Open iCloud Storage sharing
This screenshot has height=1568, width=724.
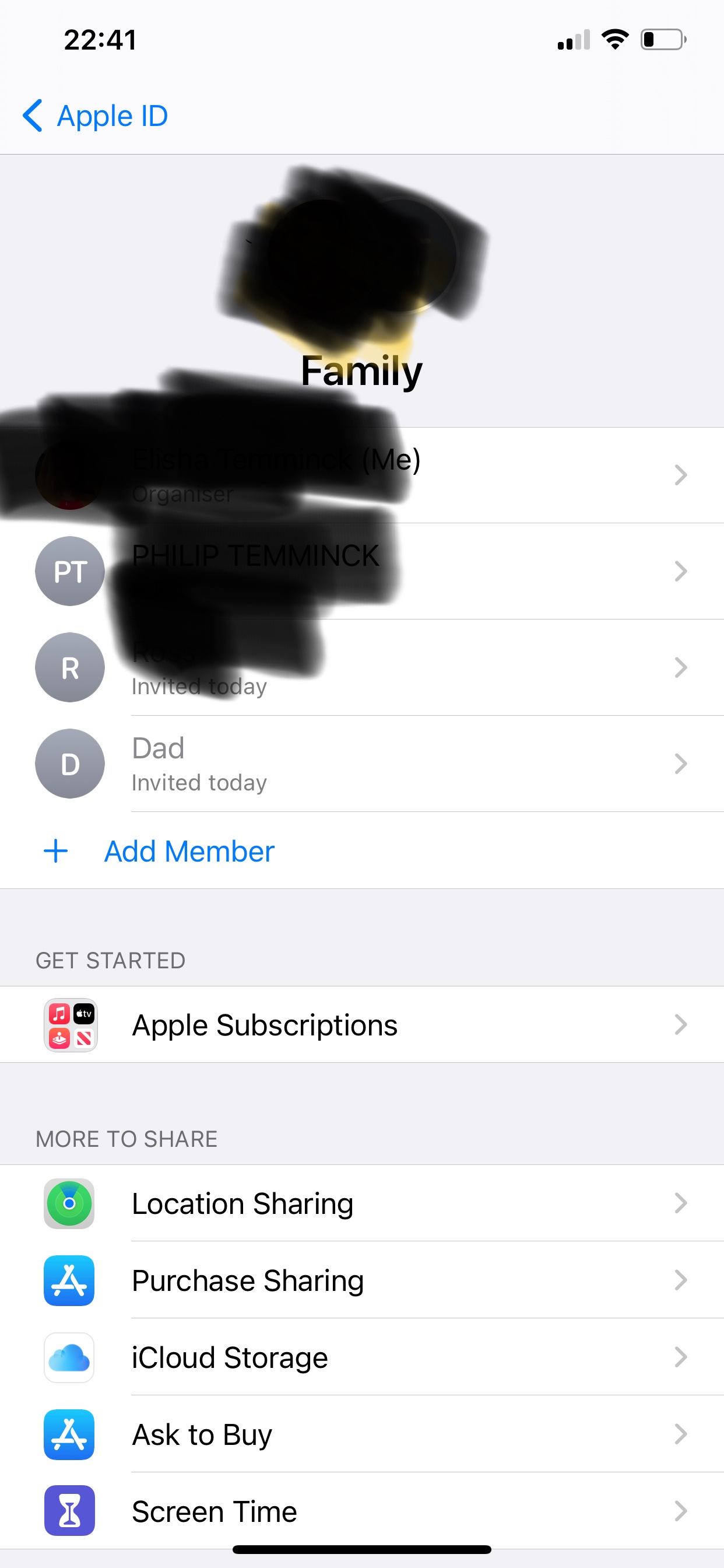362,1357
